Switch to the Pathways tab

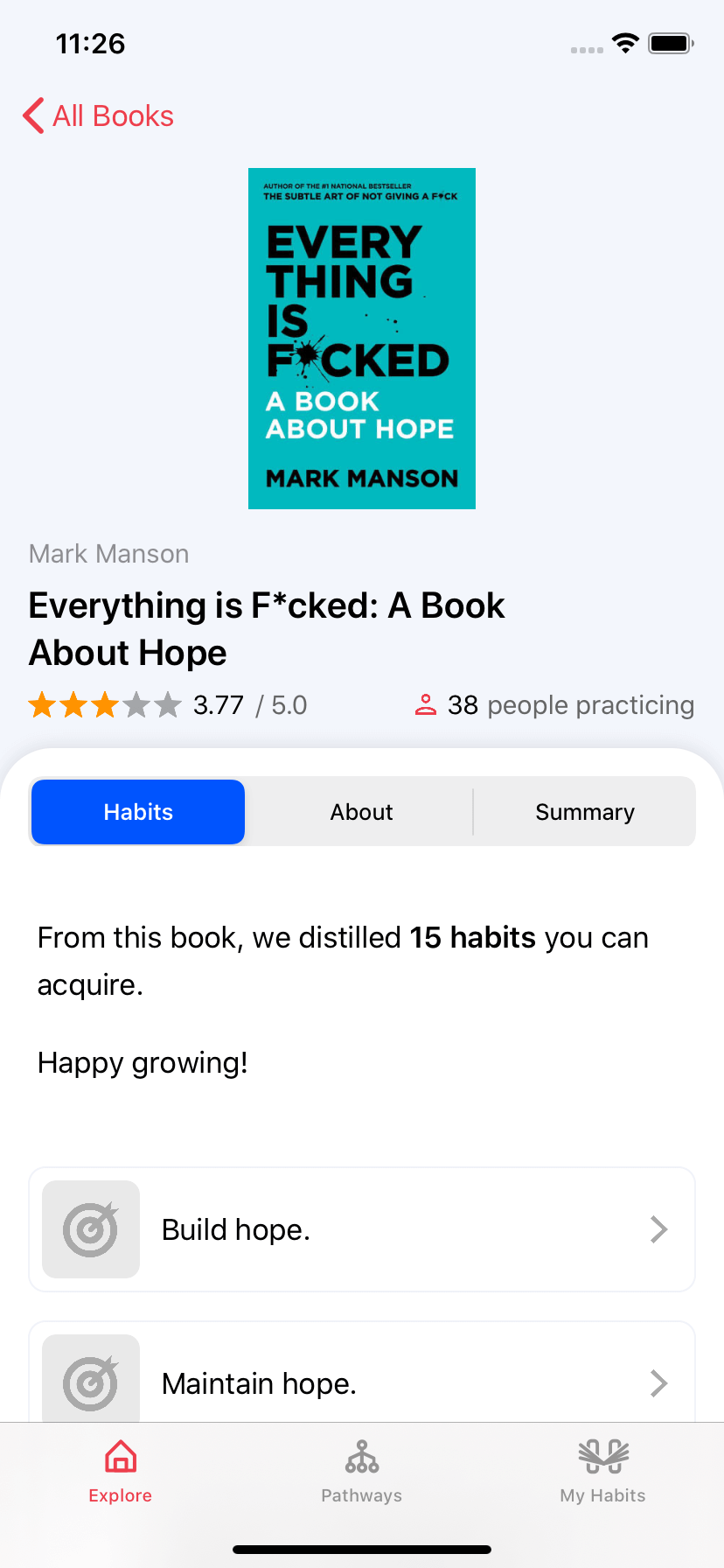[x=362, y=1472]
